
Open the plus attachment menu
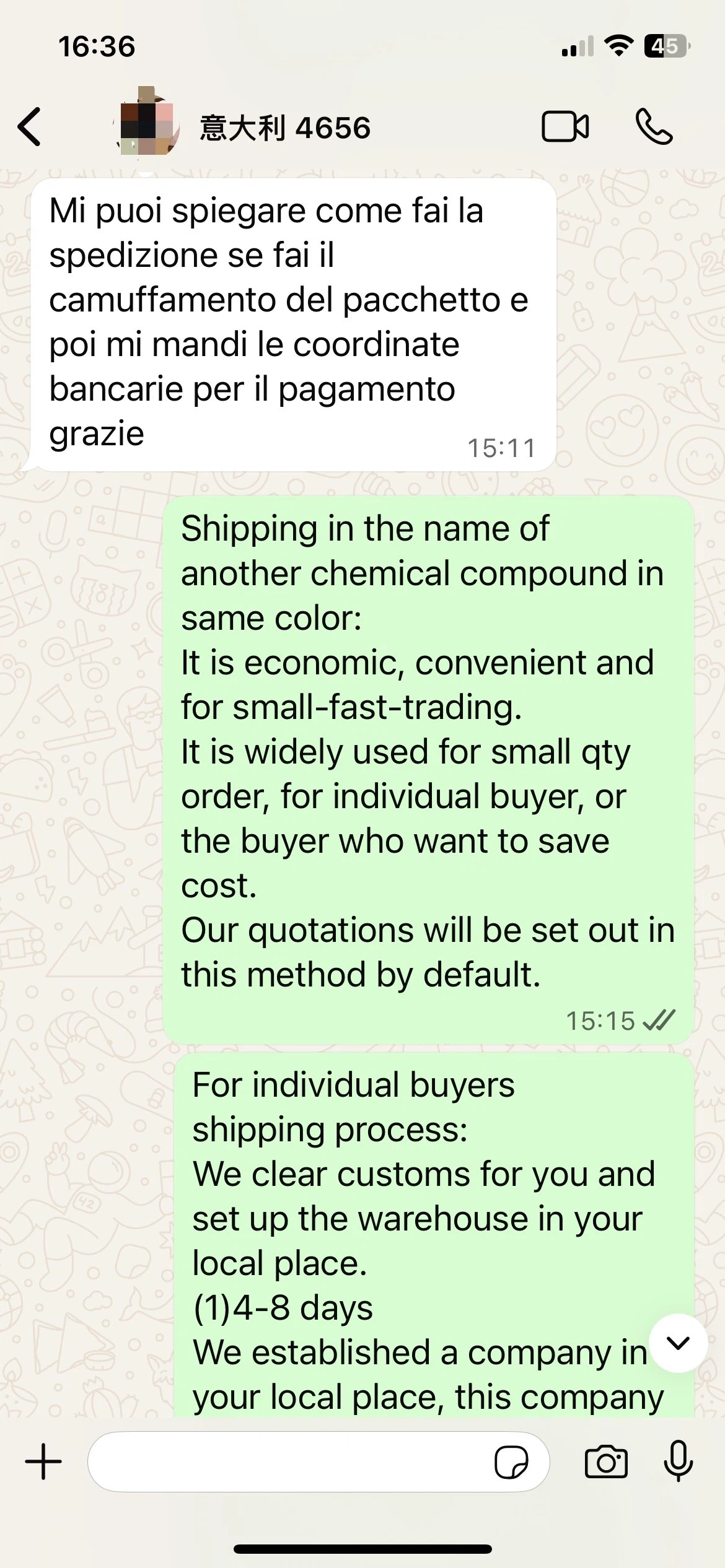click(43, 1461)
